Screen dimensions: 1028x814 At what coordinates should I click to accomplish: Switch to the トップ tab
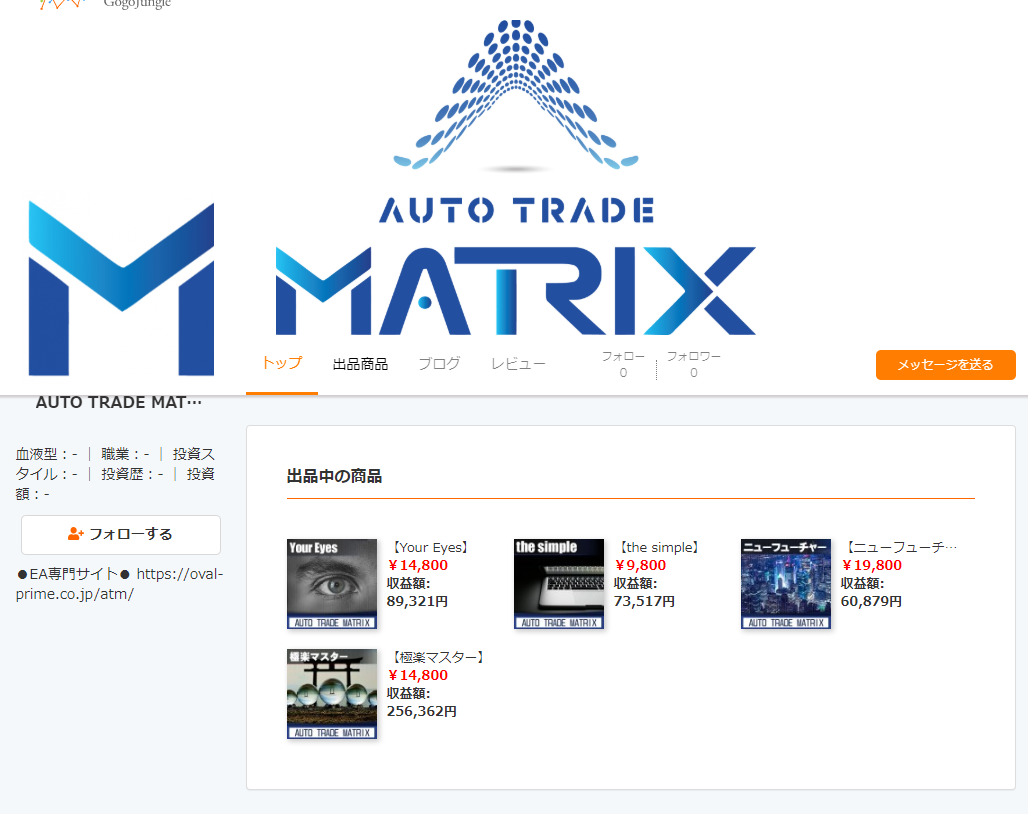coord(281,364)
